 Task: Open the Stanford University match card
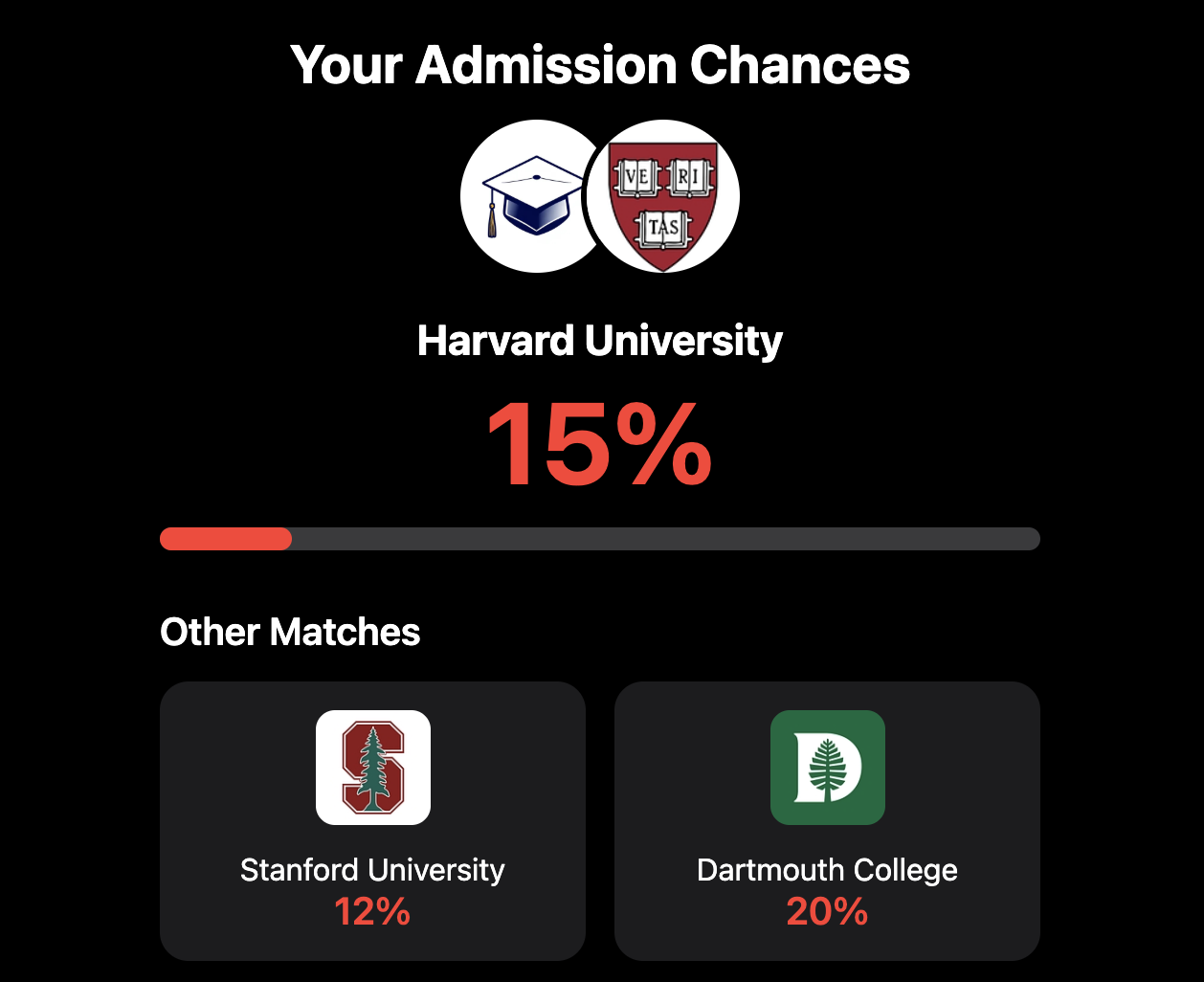tap(372, 820)
